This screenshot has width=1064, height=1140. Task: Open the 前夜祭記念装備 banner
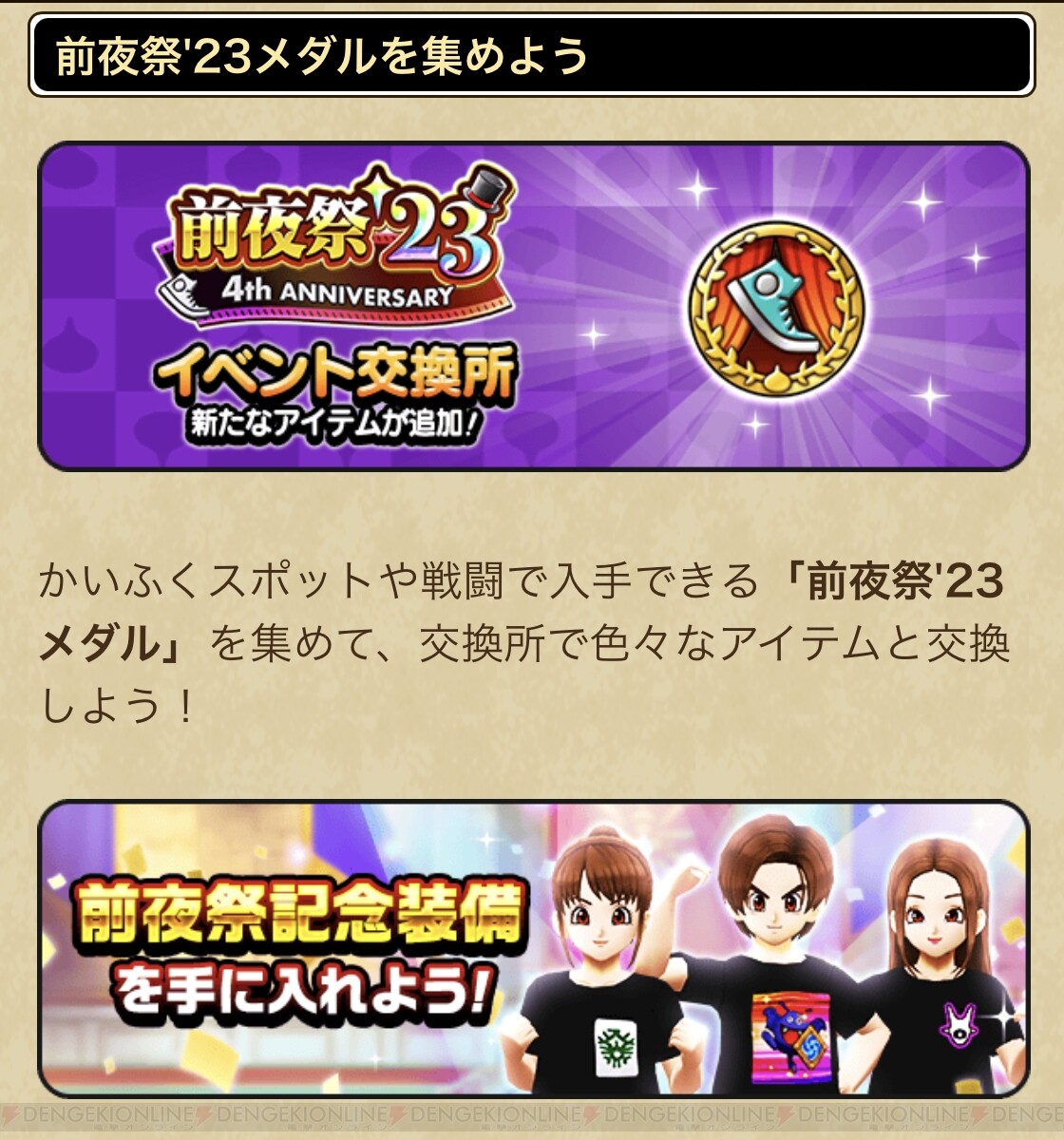pos(532,950)
